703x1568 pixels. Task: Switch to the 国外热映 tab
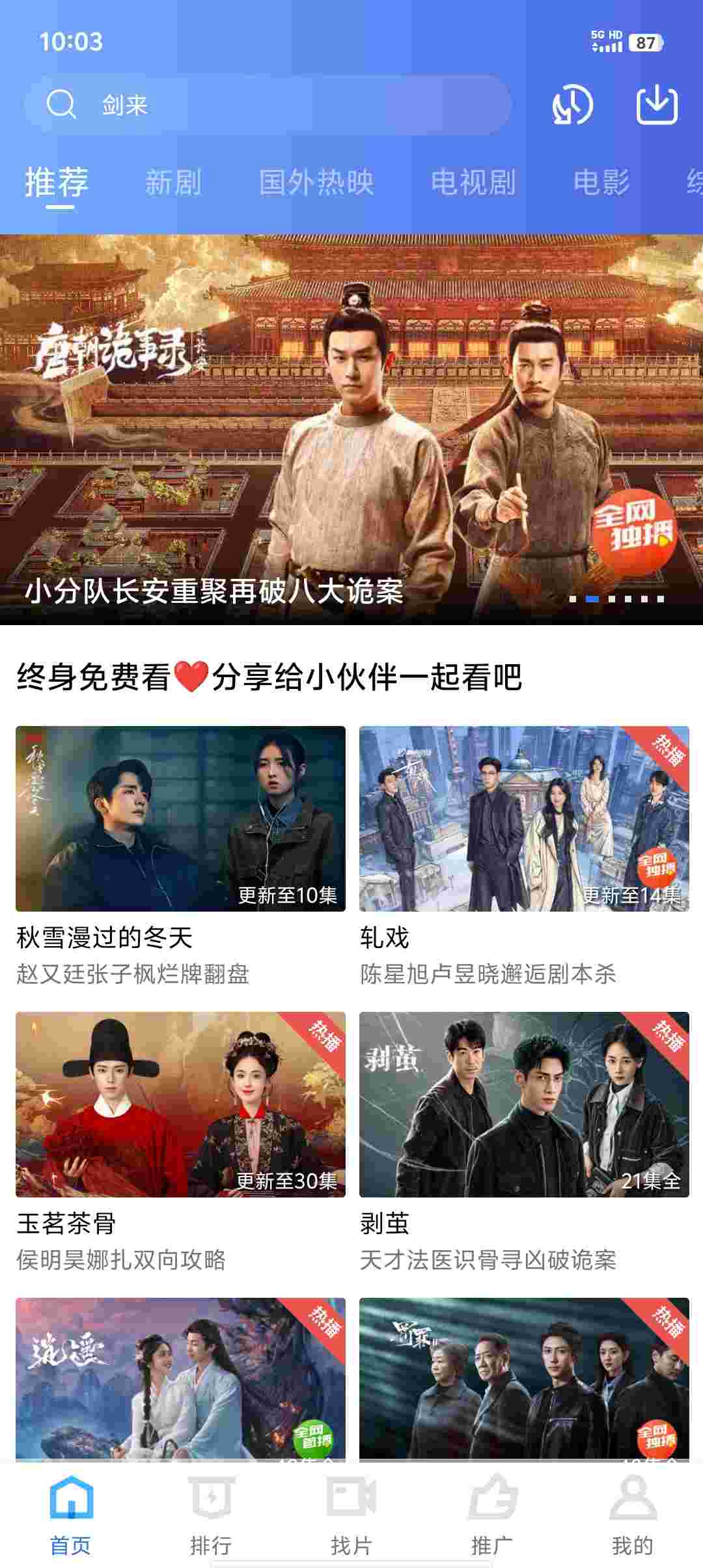click(x=316, y=182)
